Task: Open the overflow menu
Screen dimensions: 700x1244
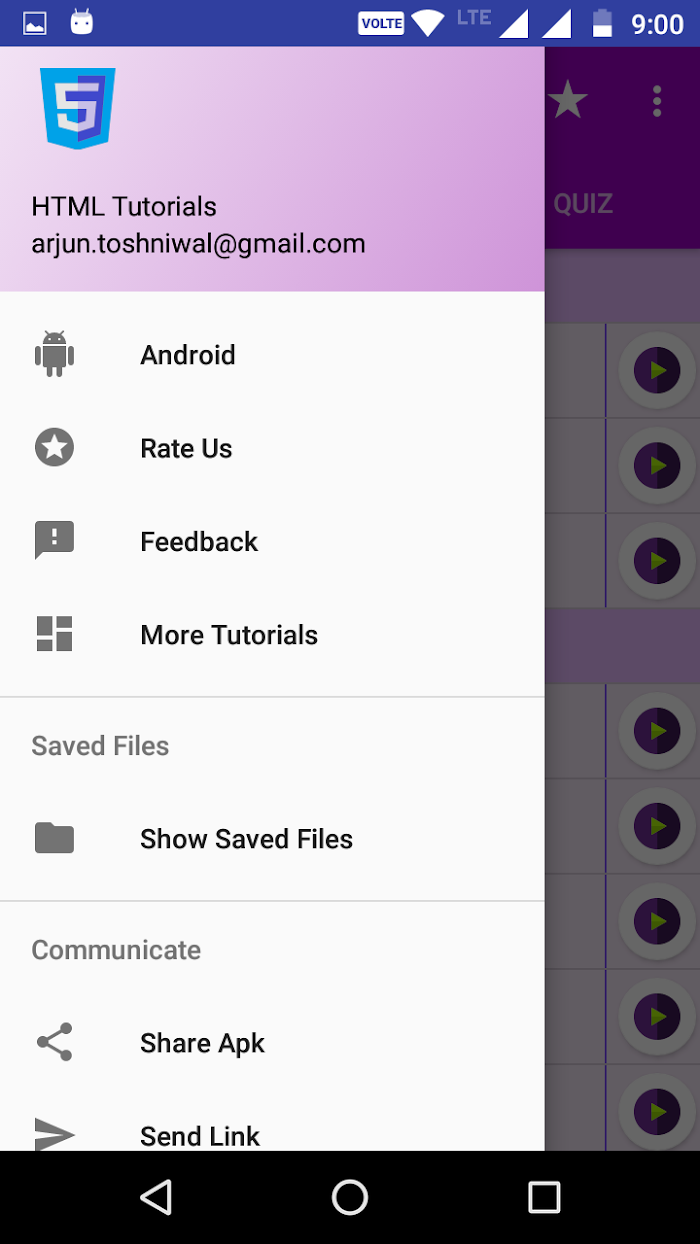Action: [x=657, y=101]
